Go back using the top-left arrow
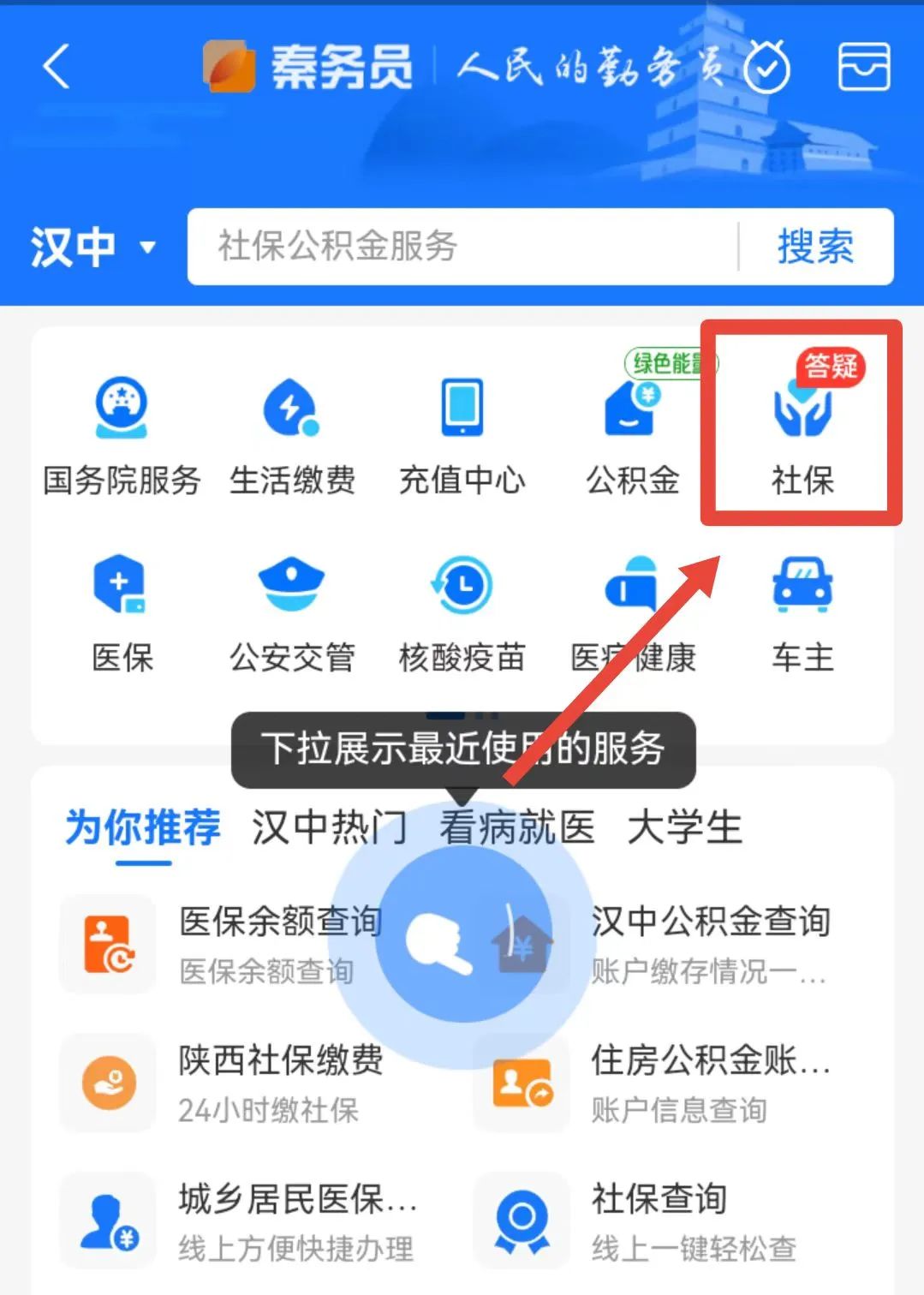The width and height of the screenshot is (924, 1295). tap(57, 67)
